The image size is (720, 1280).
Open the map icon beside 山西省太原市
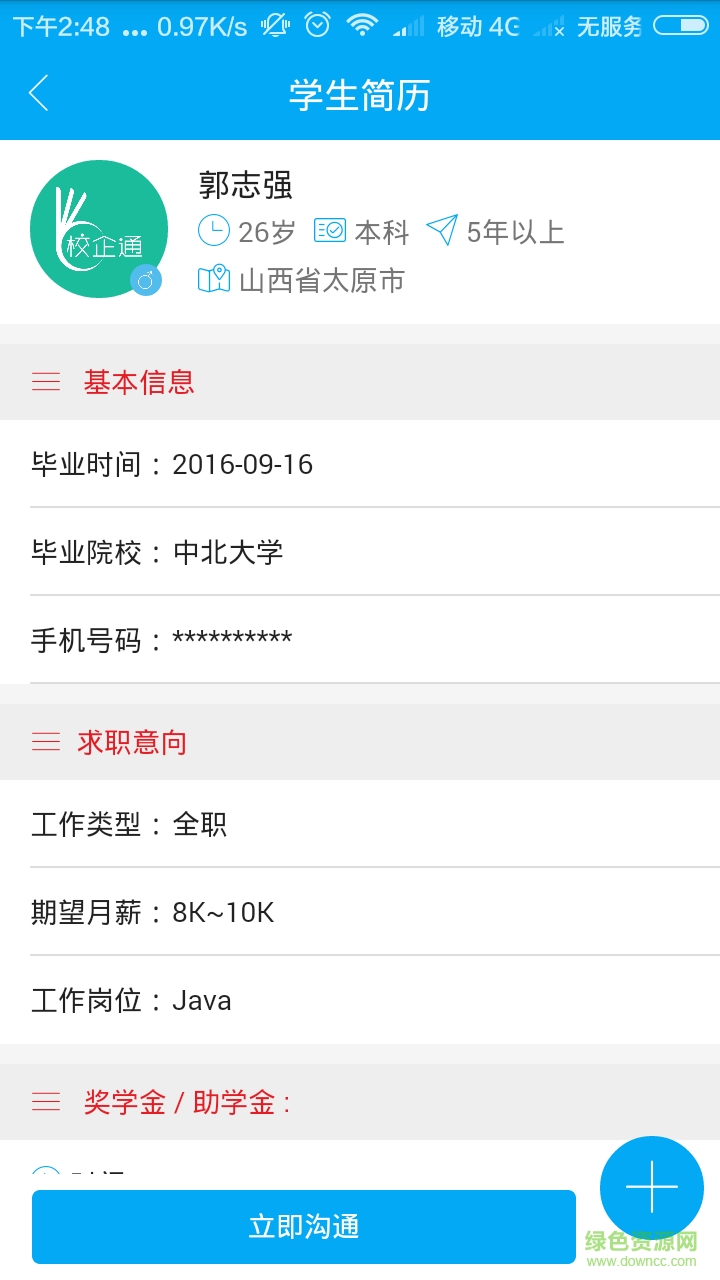[213, 281]
